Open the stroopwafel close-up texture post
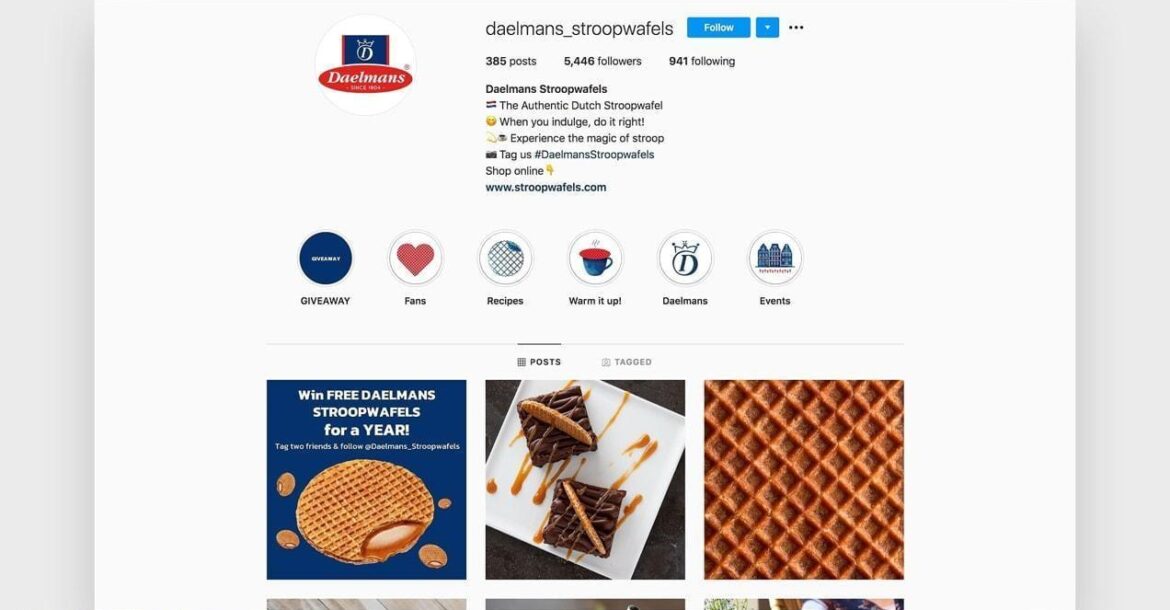Viewport: 1170px width, 610px height. [x=803, y=479]
